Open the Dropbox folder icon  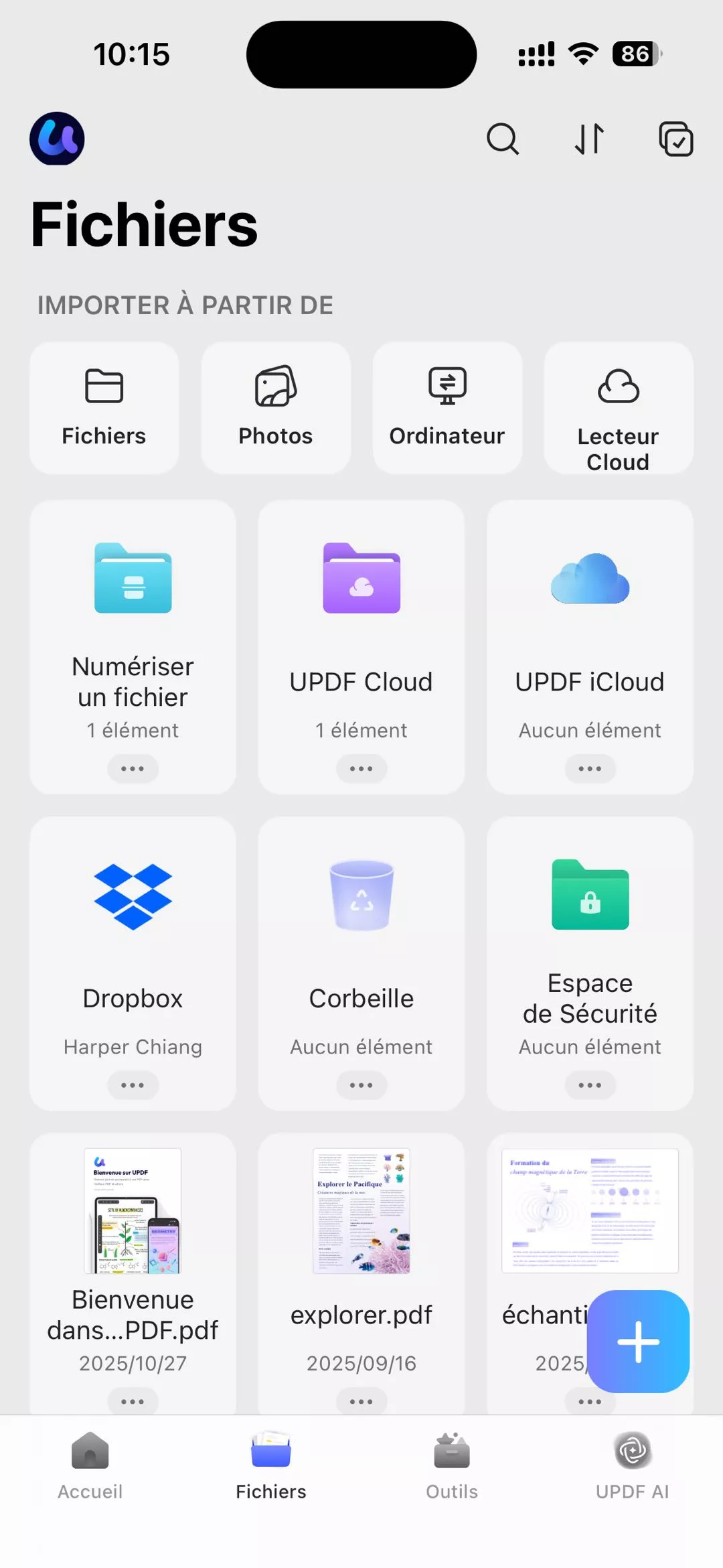click(133, 898)
